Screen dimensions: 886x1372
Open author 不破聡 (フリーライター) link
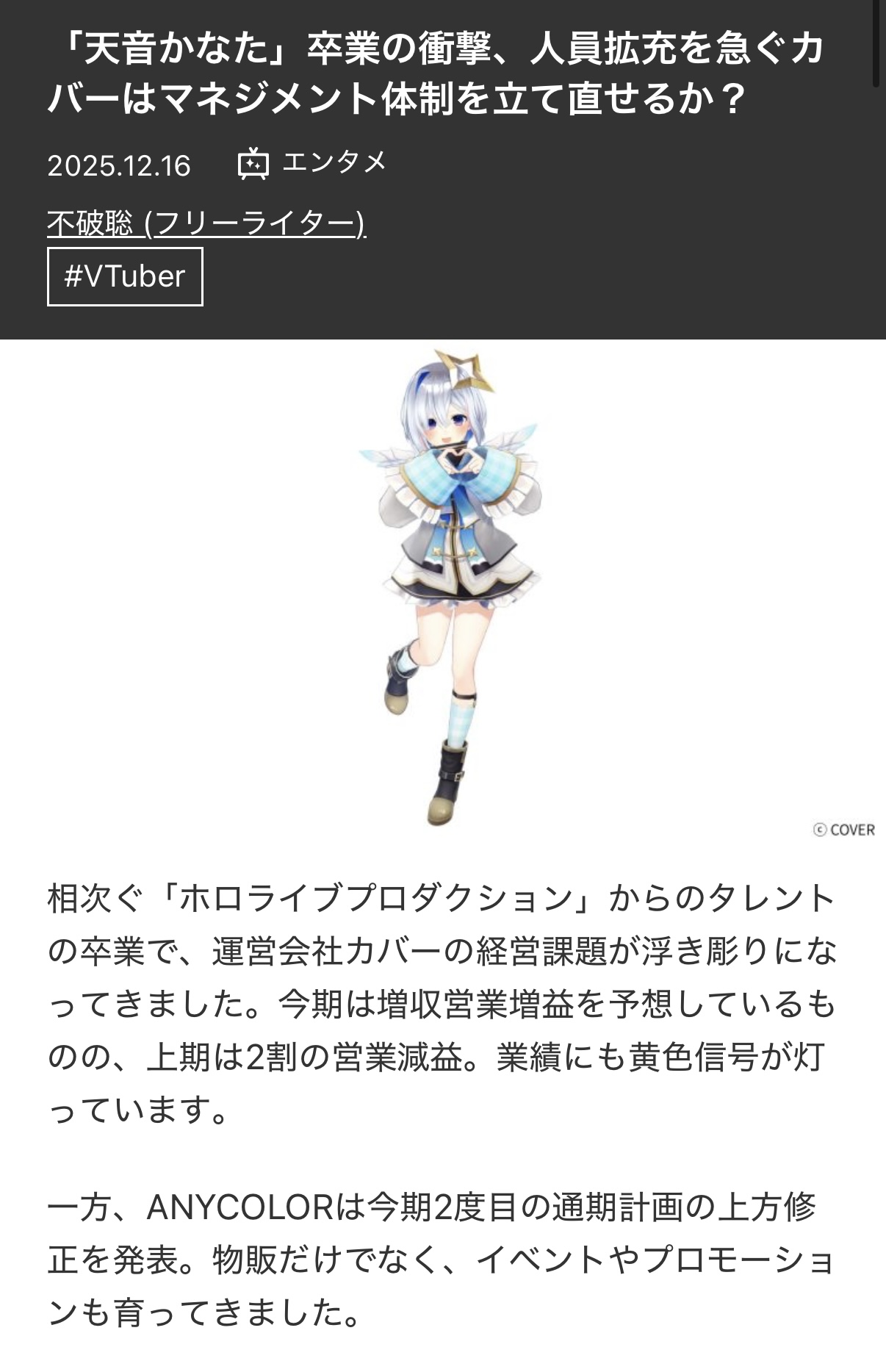click(x=206, y=222)
